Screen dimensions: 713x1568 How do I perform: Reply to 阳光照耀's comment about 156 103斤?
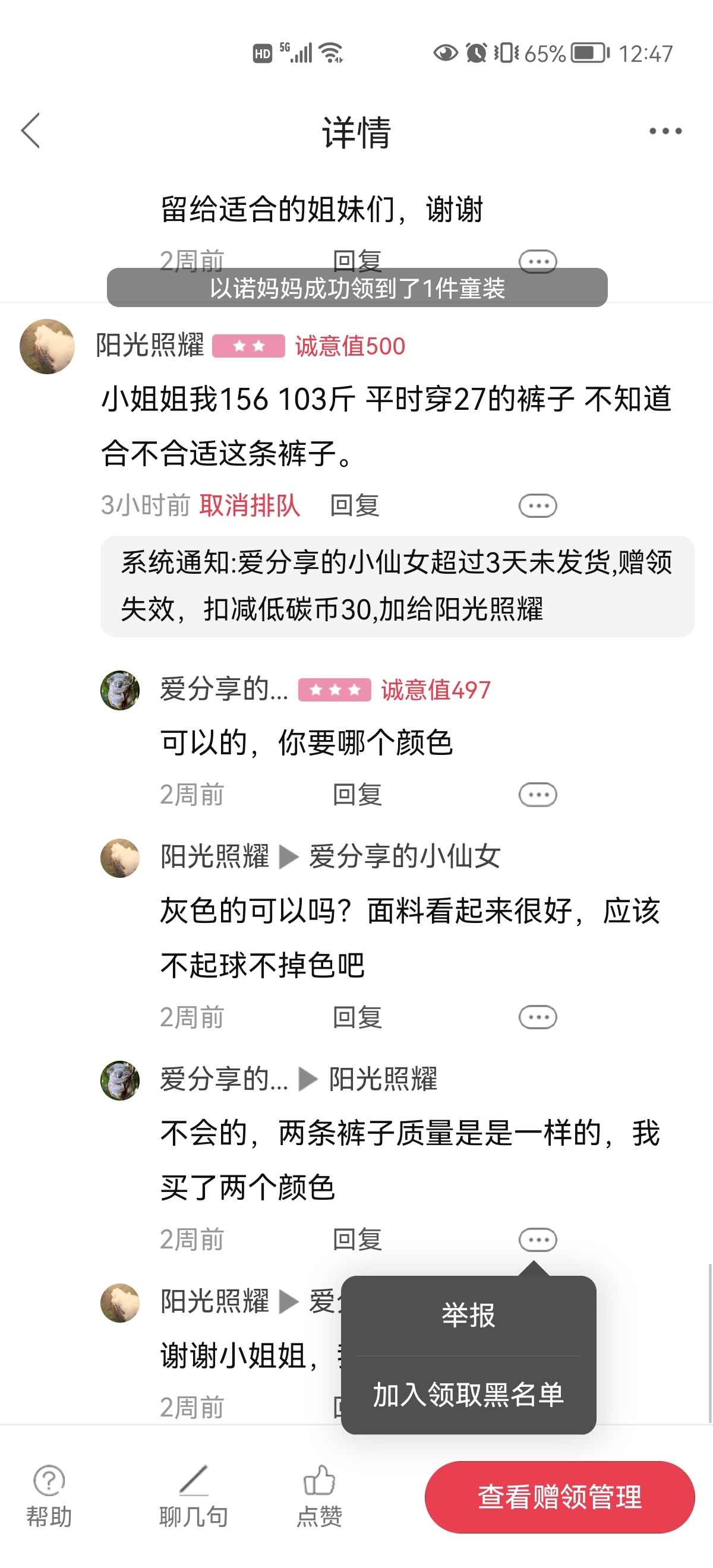(354, 505)
